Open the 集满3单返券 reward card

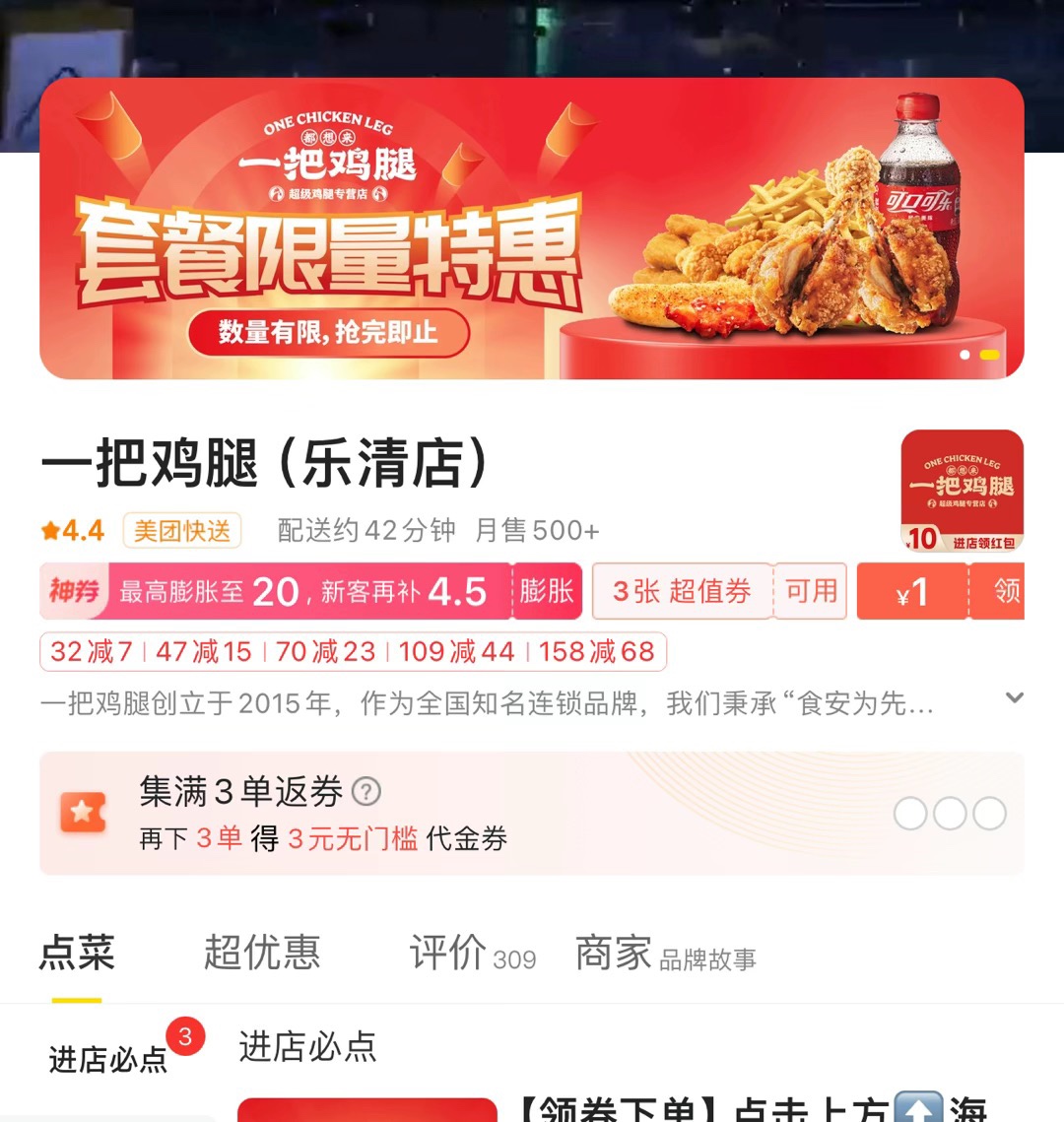[531, 814]
